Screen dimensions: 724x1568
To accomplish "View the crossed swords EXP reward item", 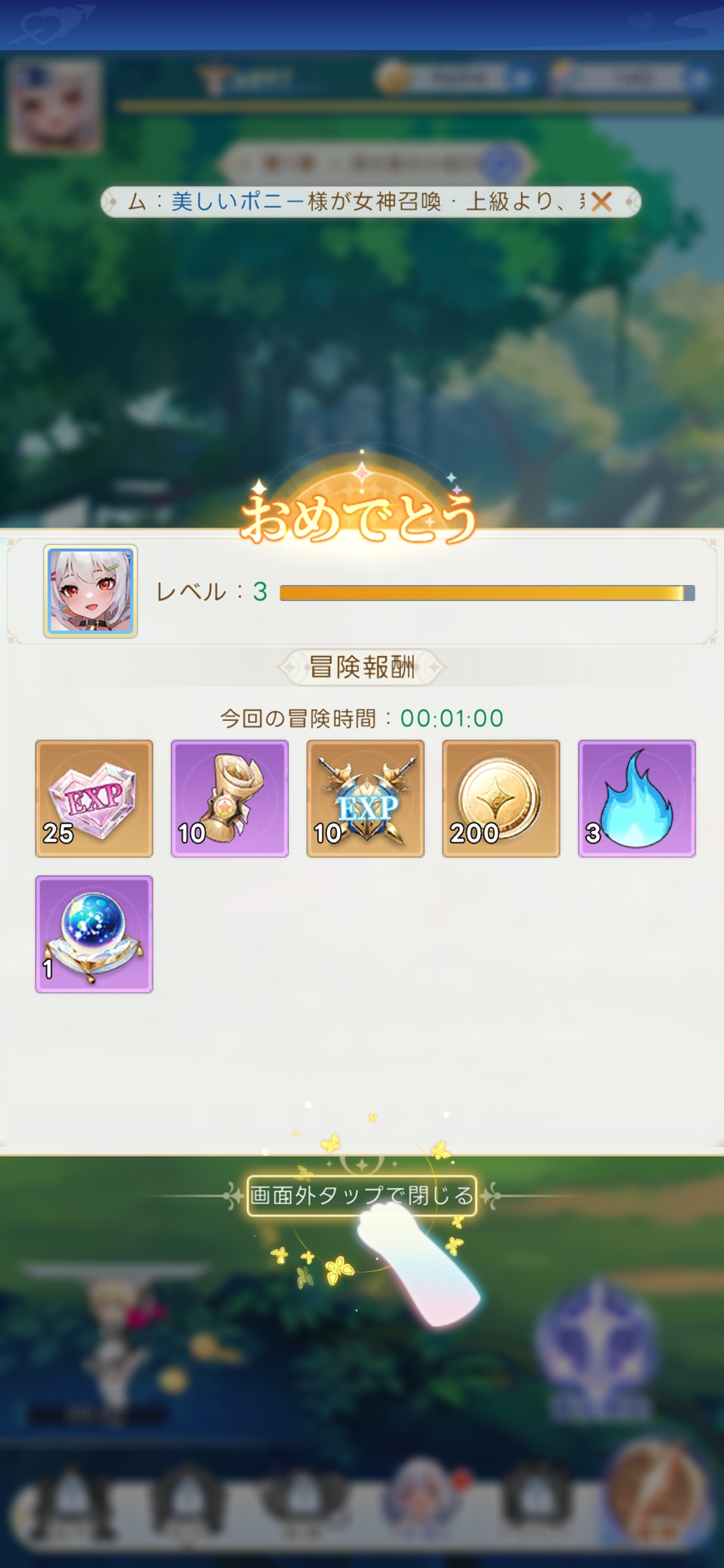I will click(x=365, y=799).
